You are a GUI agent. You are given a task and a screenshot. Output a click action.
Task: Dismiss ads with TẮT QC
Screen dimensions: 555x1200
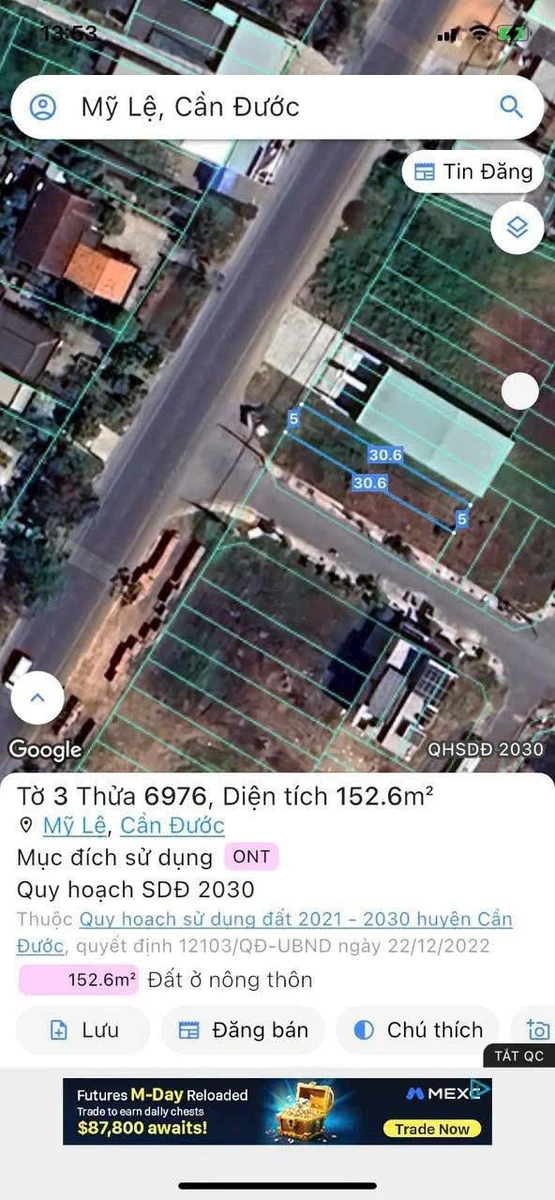point(520,1056)
